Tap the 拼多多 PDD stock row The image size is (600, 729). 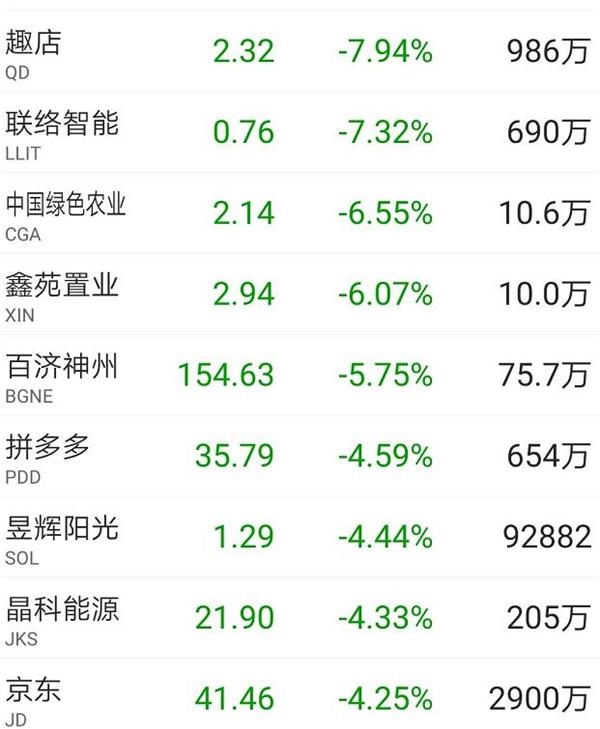point(300,457)
